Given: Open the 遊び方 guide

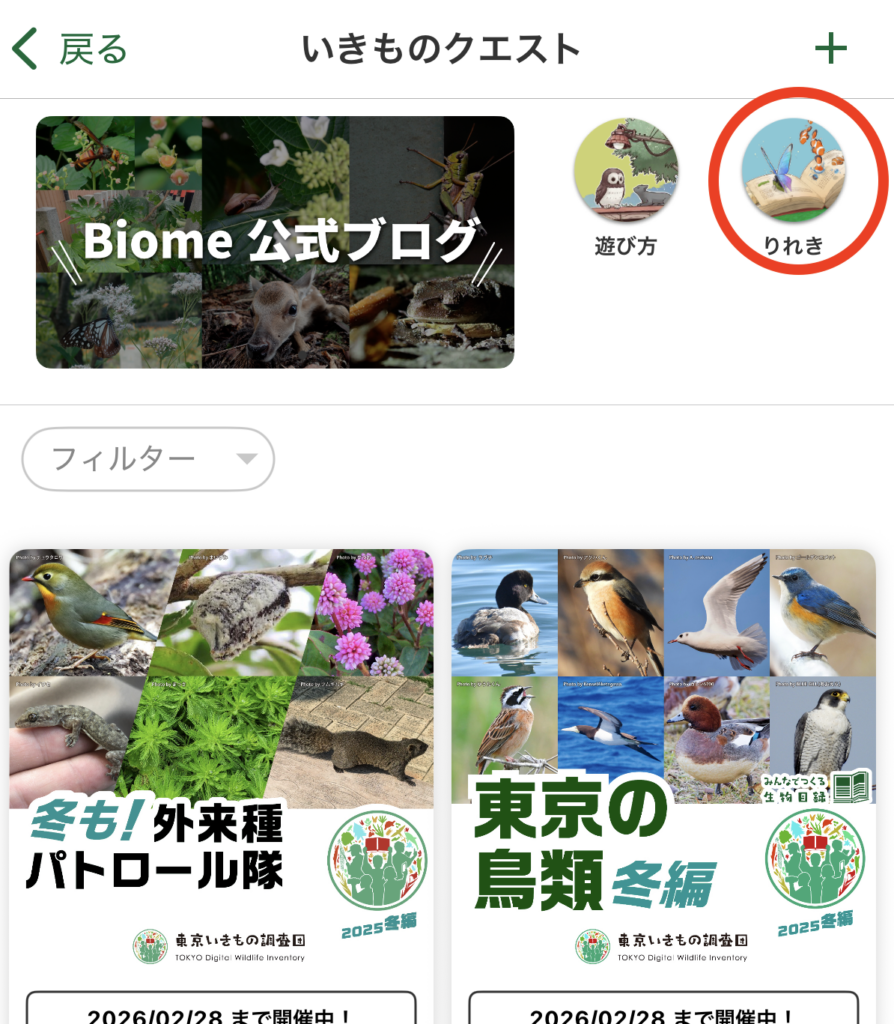Looking at the screenshot, I should point(625,185).
